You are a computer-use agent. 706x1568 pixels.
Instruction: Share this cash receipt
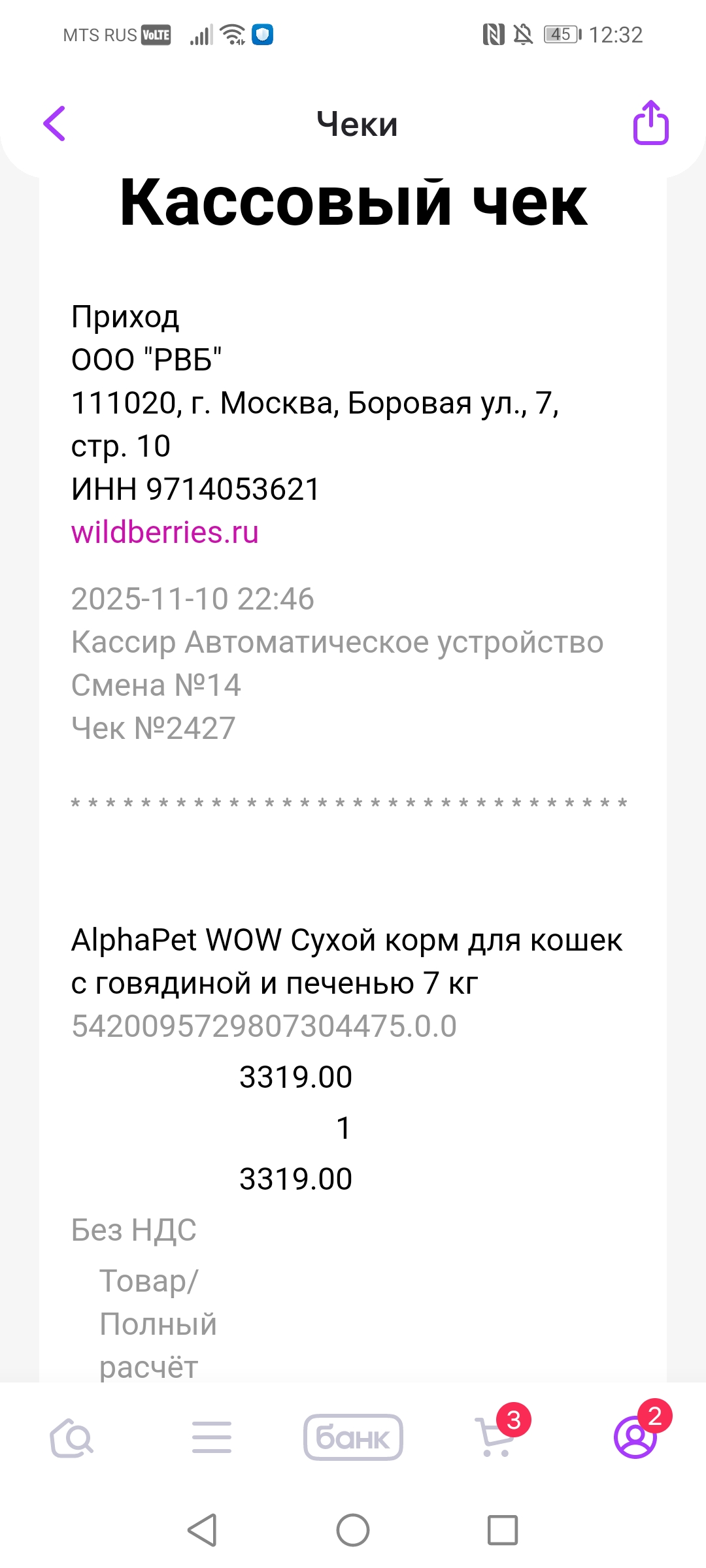[x=650, y=123]
